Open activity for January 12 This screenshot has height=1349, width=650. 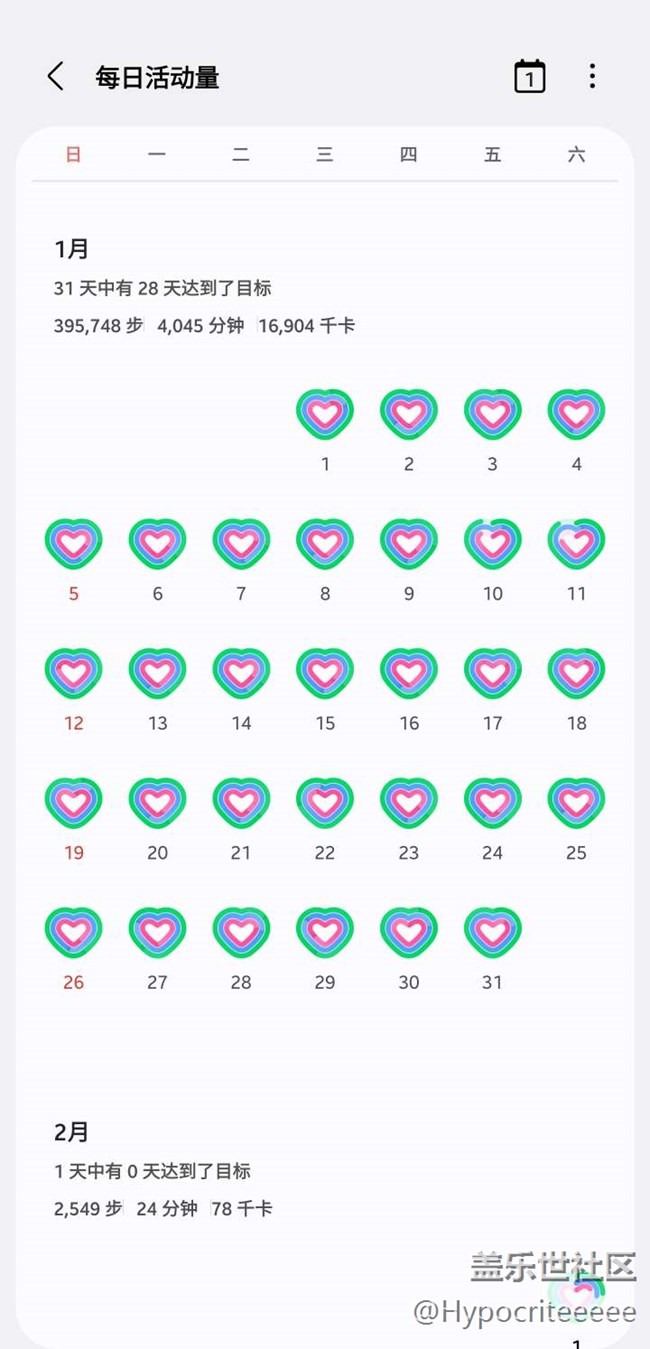pyautogui.click(x=74, y=673)
